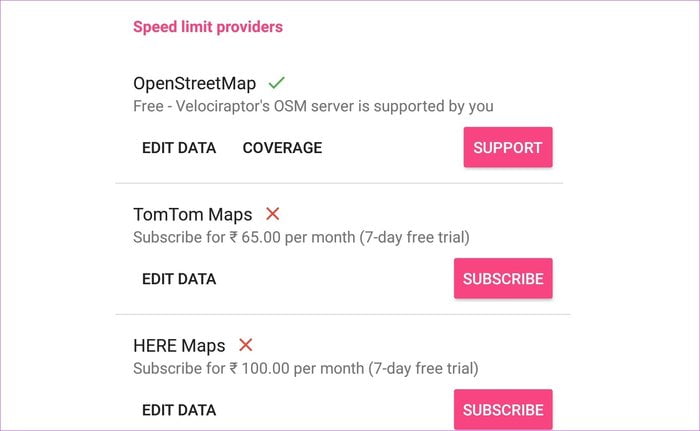Tap the Support button for OpenStreetMap
This screenshot has height=431, width=700.
507,148
